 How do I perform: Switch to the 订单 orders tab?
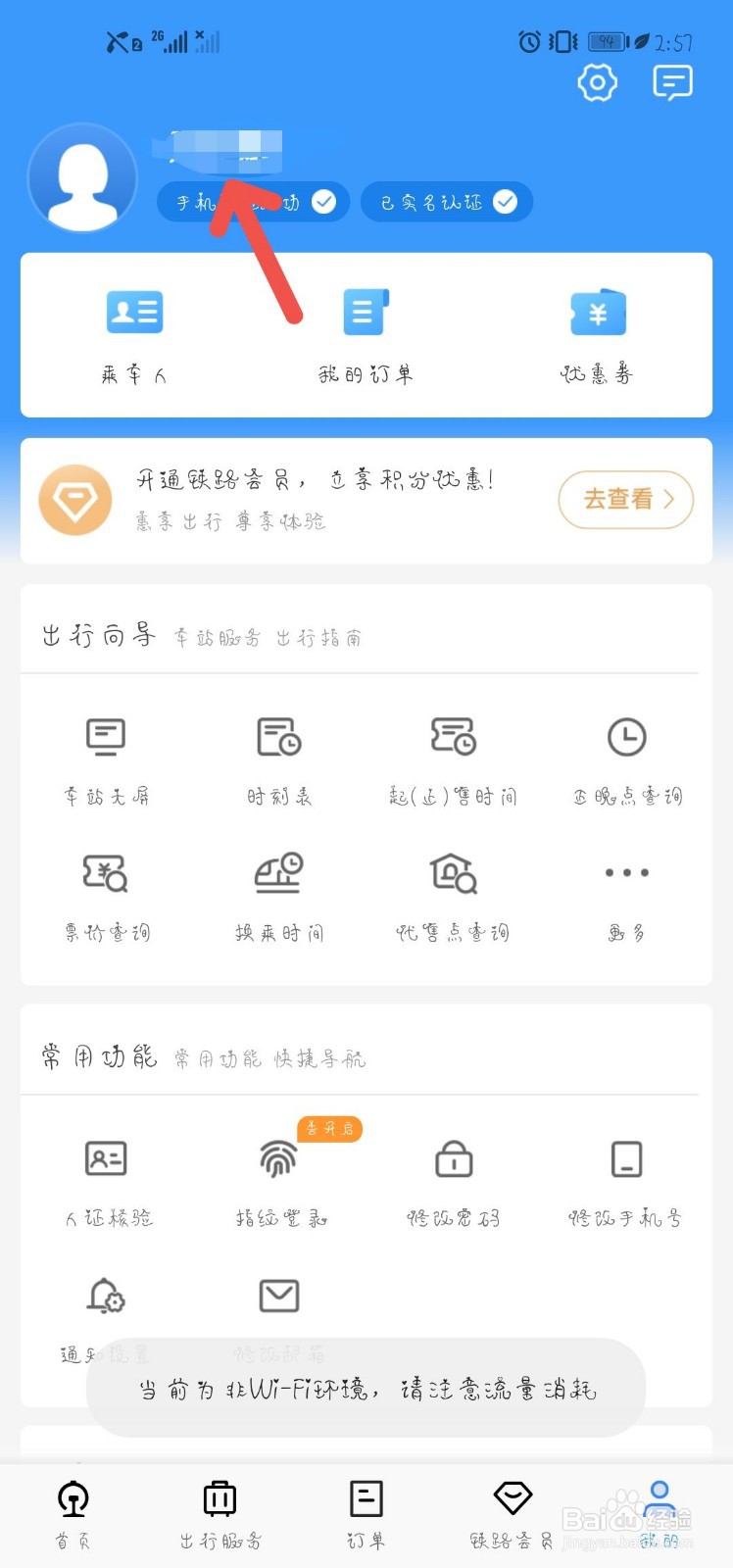366,1515
